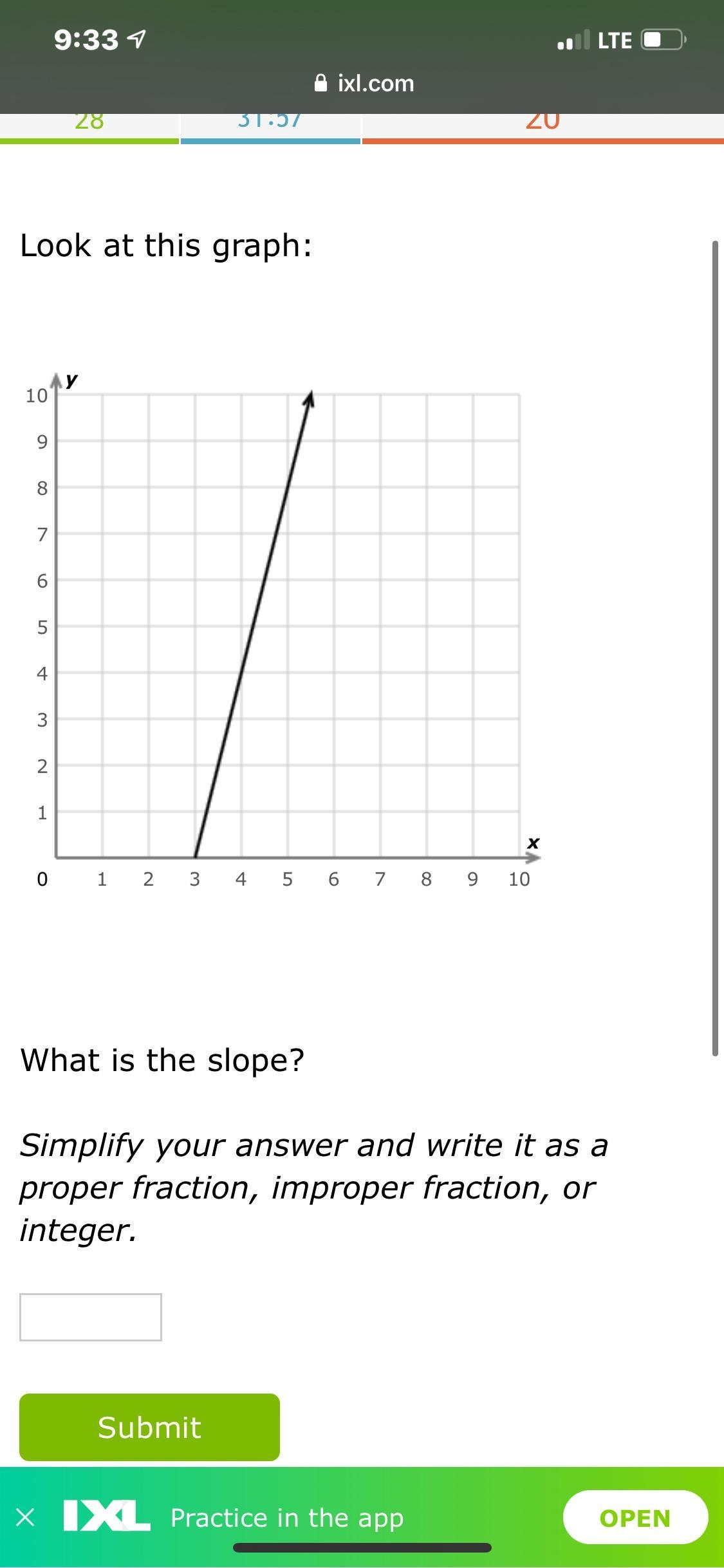The width and height of the screenshot is (724, 1568).
Task: Open the IXL app from the banner
Action: pyautogui.click(x=635, y=1517)
